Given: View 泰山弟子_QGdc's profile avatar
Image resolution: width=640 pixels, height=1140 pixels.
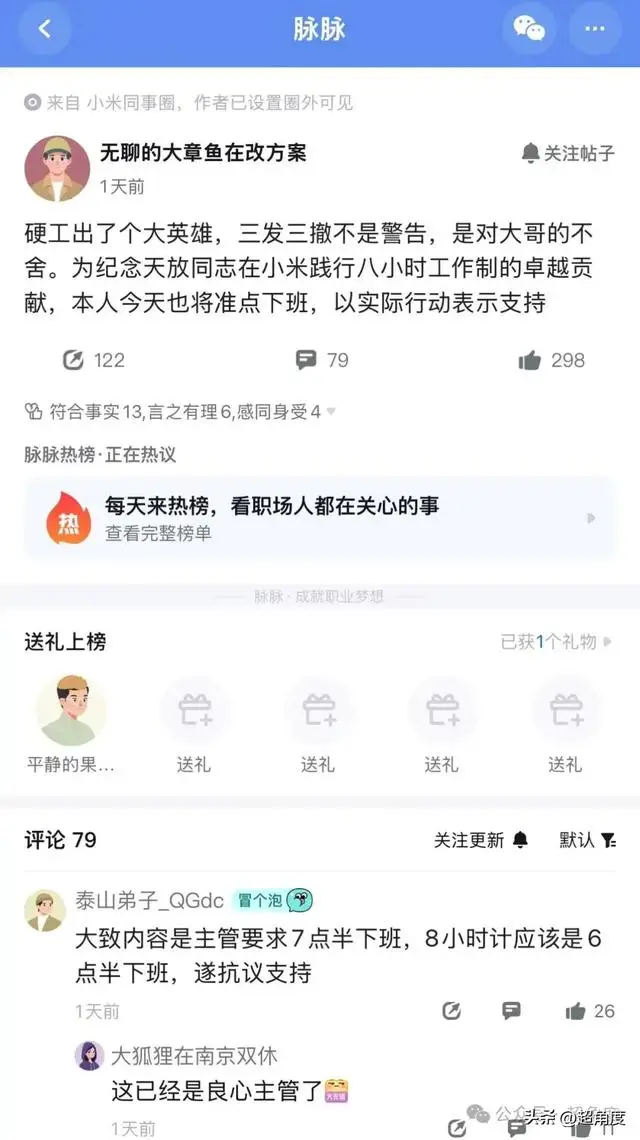Looking at the screenshot, I should [x=45, y=909].
